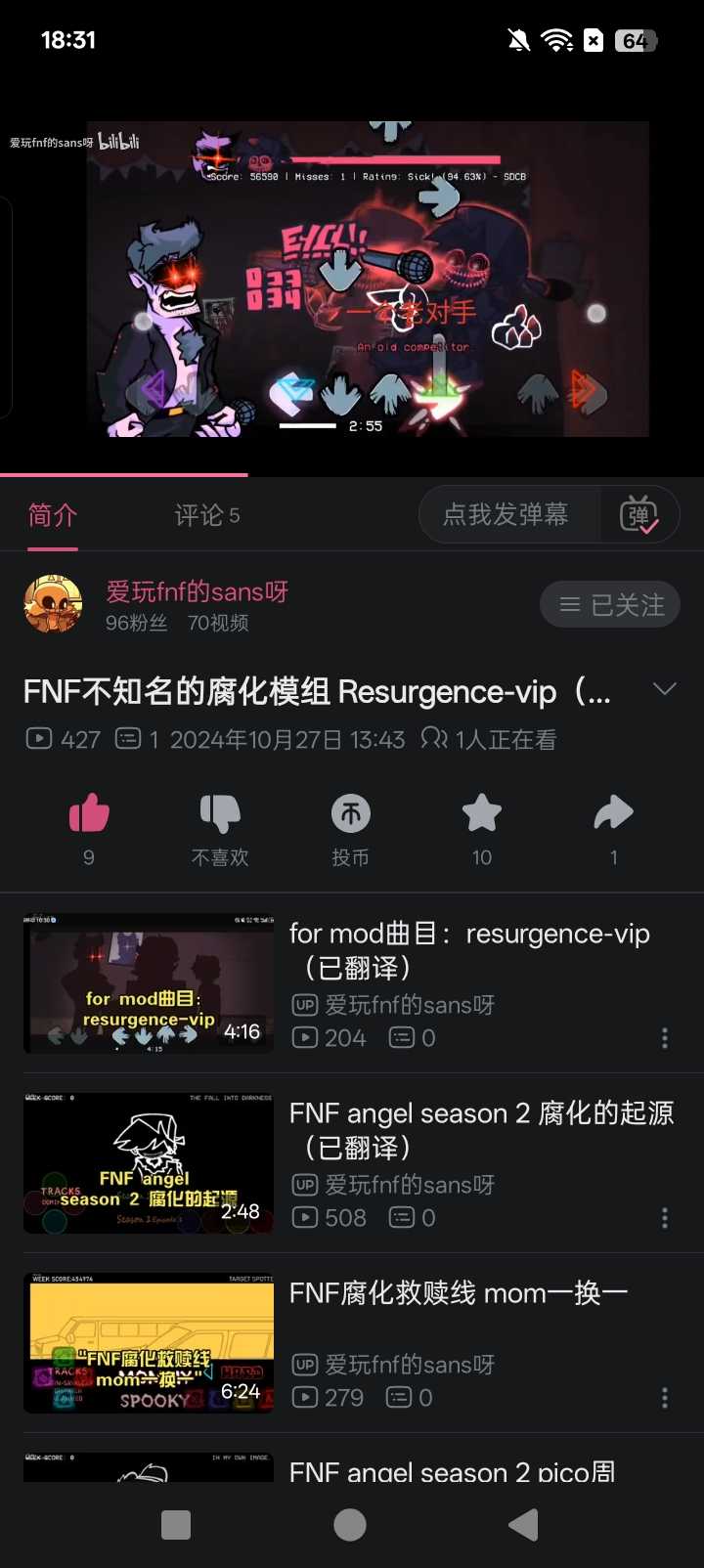Image resolution: width=704 pixels, height=1568 pixels.
Task: Open FNF腐化救赎线 mom一换一 video
Action: pos(458,1293)
